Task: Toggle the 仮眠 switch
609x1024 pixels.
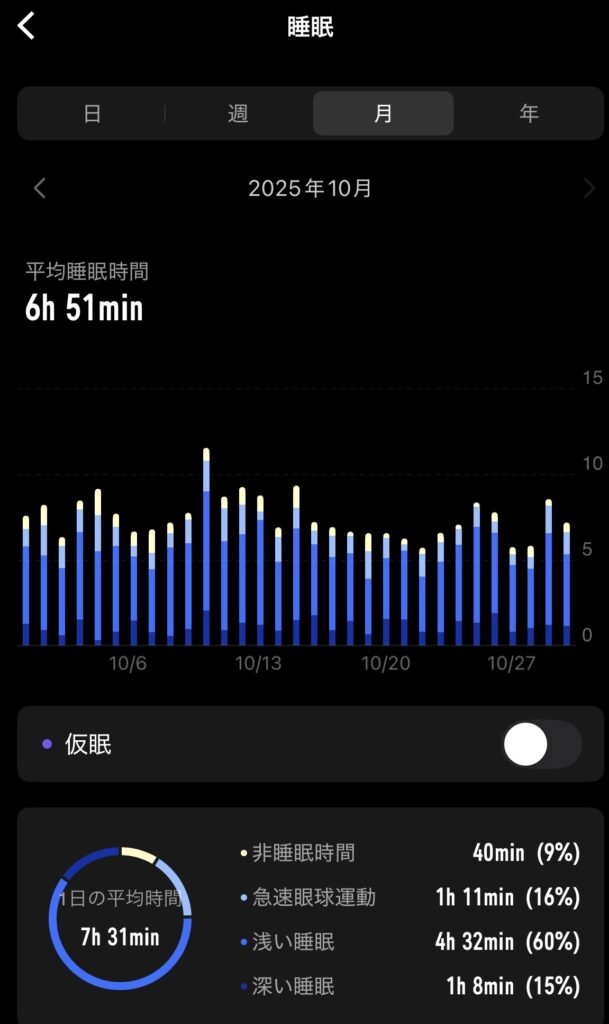Action: pos(541,744)
